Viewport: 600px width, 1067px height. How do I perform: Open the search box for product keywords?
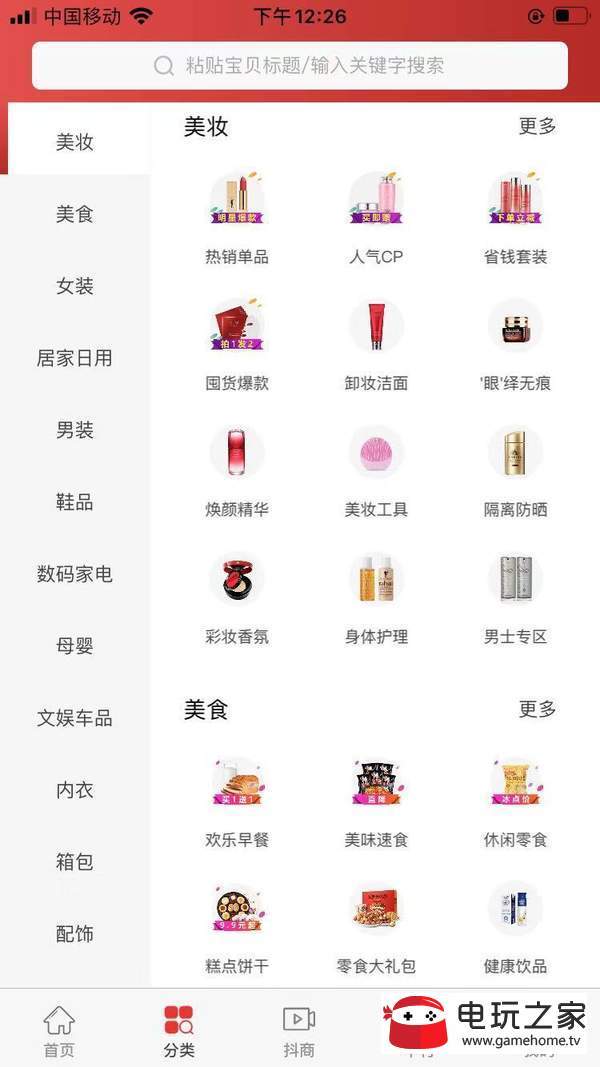(300, 66)
